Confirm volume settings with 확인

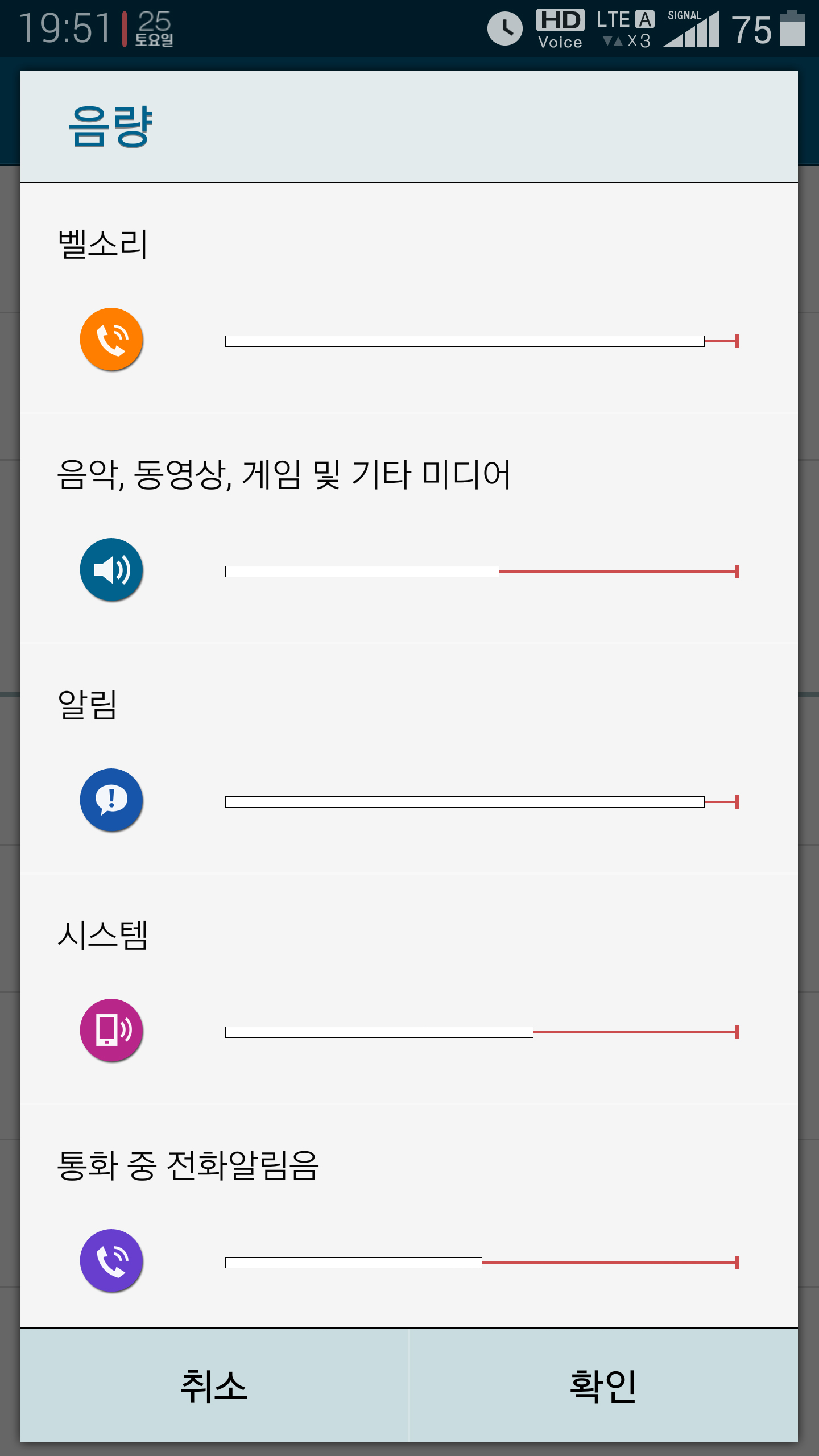click(x=603, y=1385)
